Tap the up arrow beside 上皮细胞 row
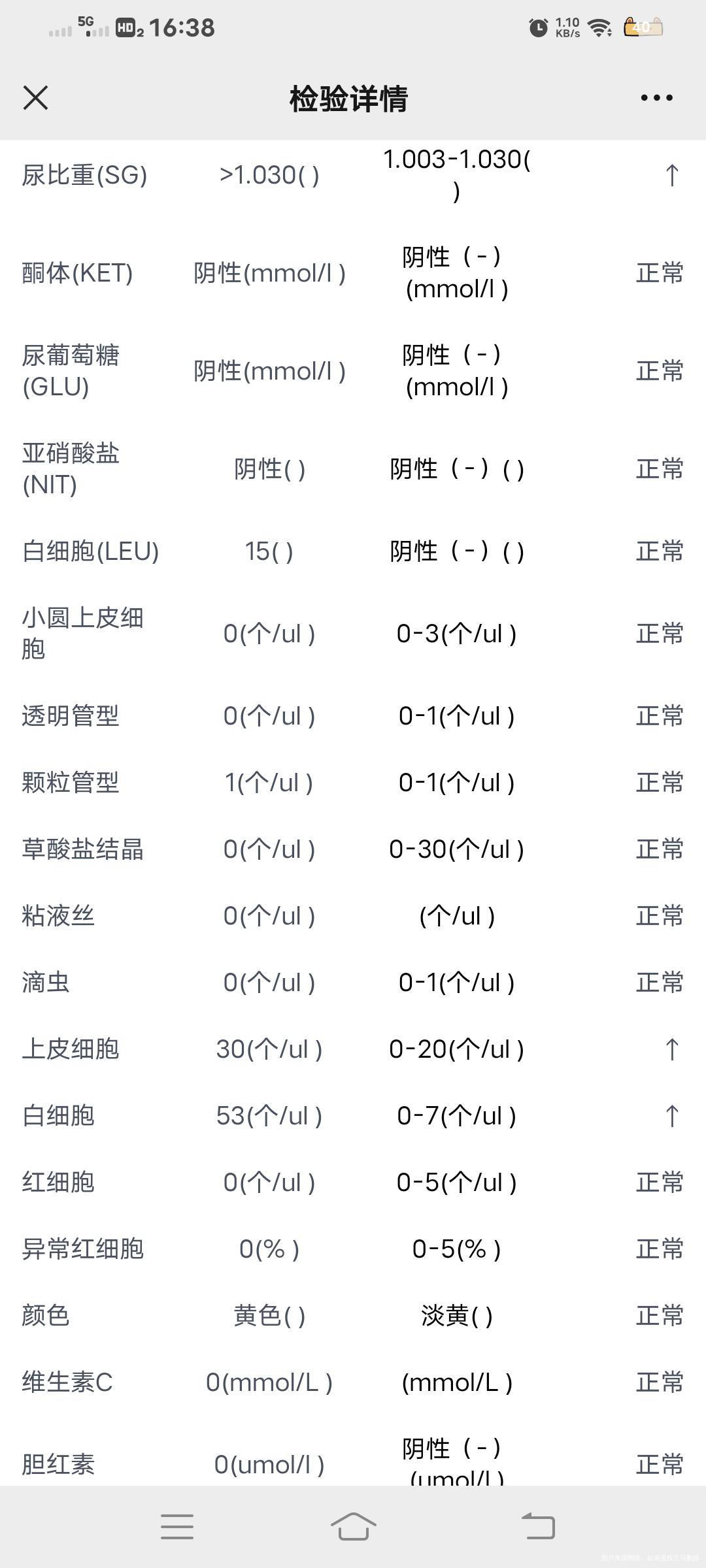This screenshot has width=706, height=1568. coord(671,1051)
